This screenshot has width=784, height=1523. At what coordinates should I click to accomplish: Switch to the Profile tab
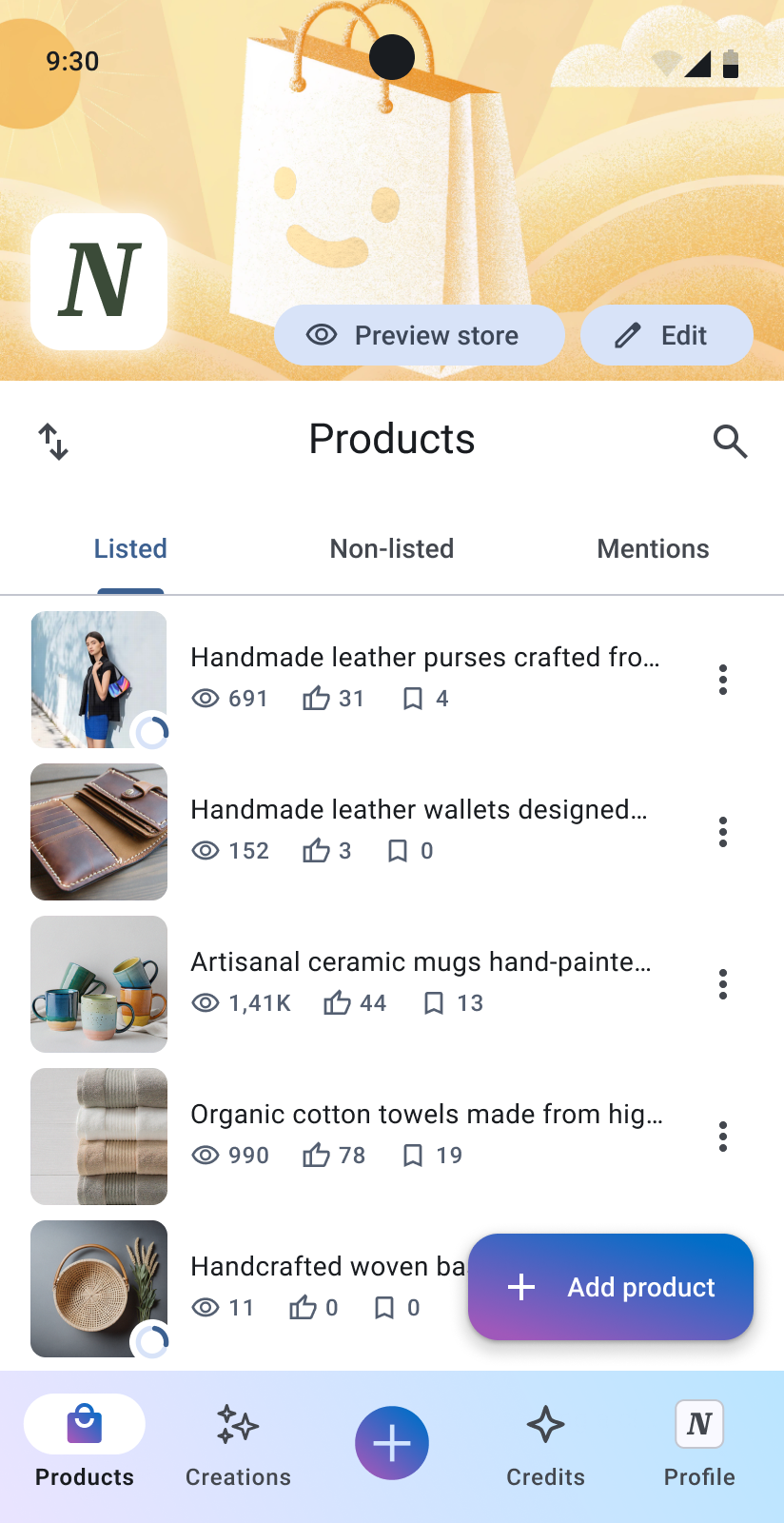[699, 1445]
